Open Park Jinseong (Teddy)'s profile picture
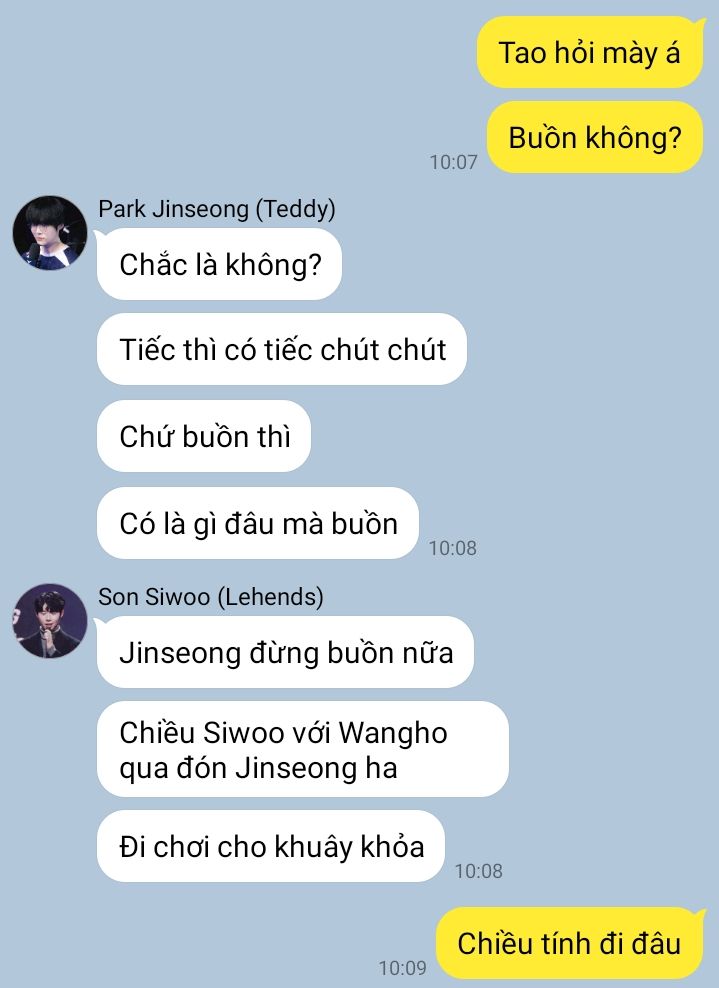 [49, 233]
